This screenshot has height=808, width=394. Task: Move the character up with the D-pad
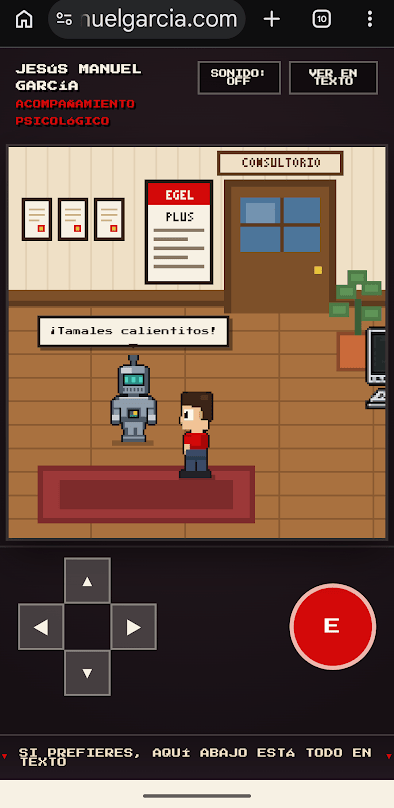(88, 581)
